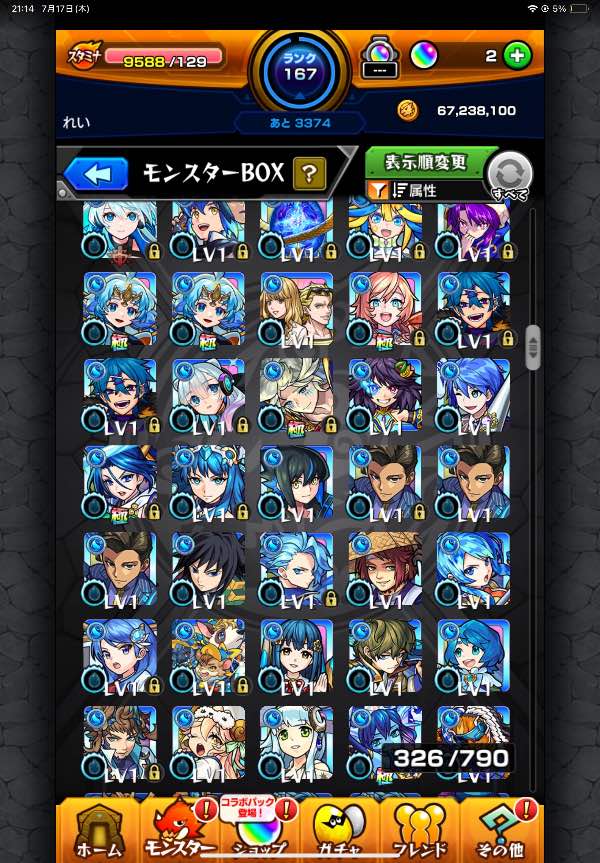The image size is (600, 863).
Task: Open the ガチャ tab
Action: pyautogui.click(x=340, y=829)
